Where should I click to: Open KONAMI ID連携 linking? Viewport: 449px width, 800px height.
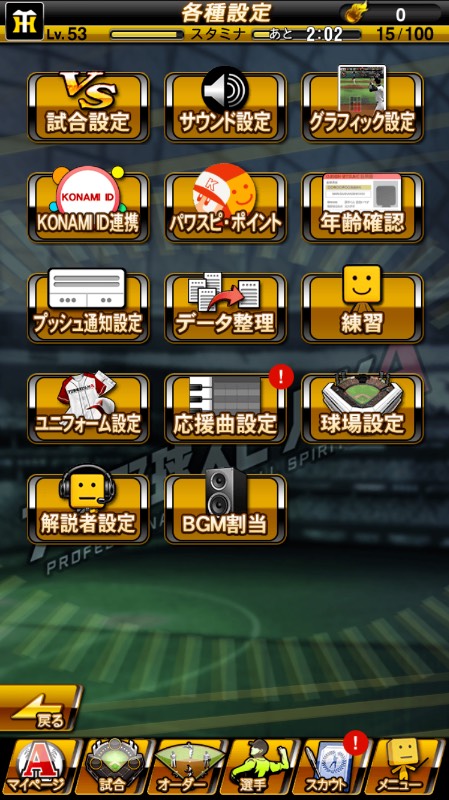pos(88,208)
